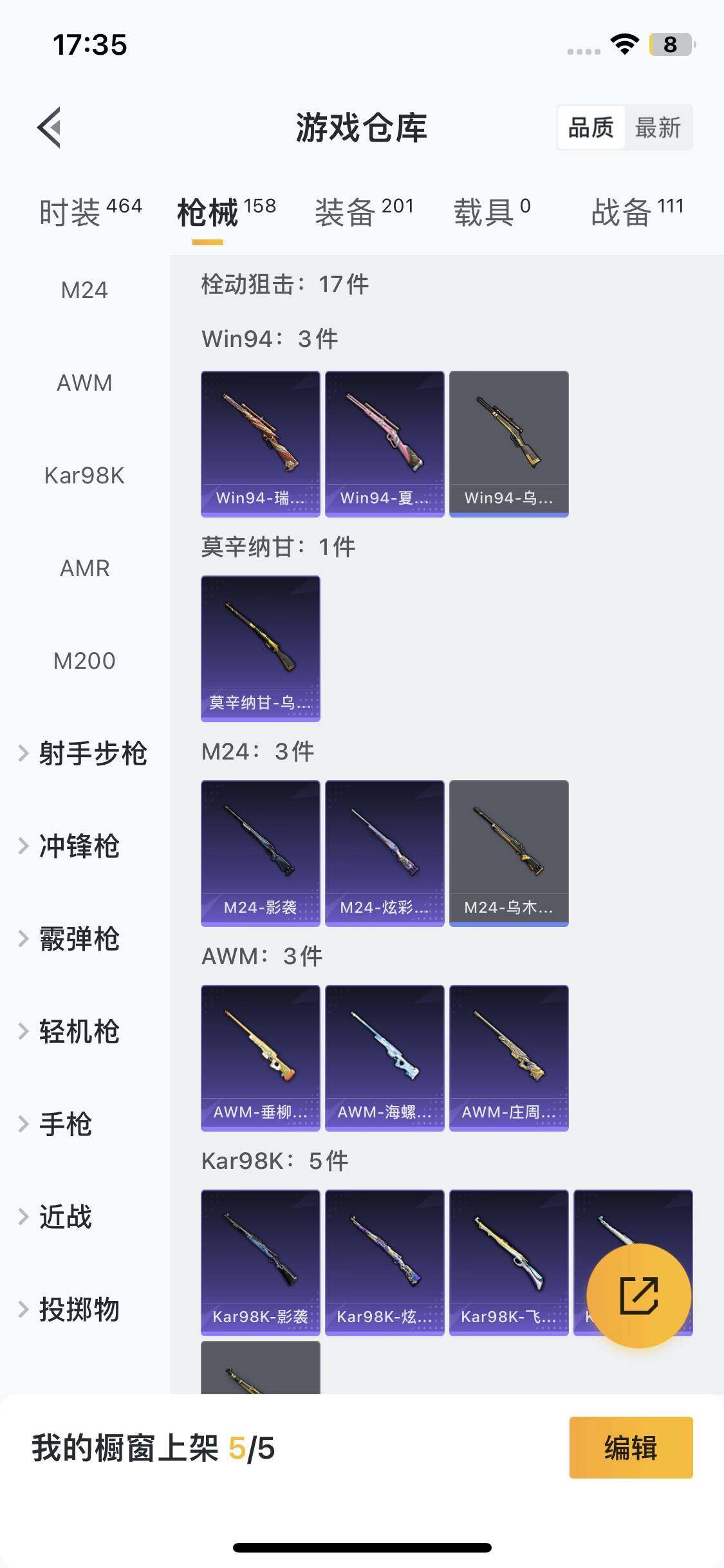This screenshot has height=1568, width=724.
Task: Go back using the arrow icon
Action: click(x=50, y=127)
